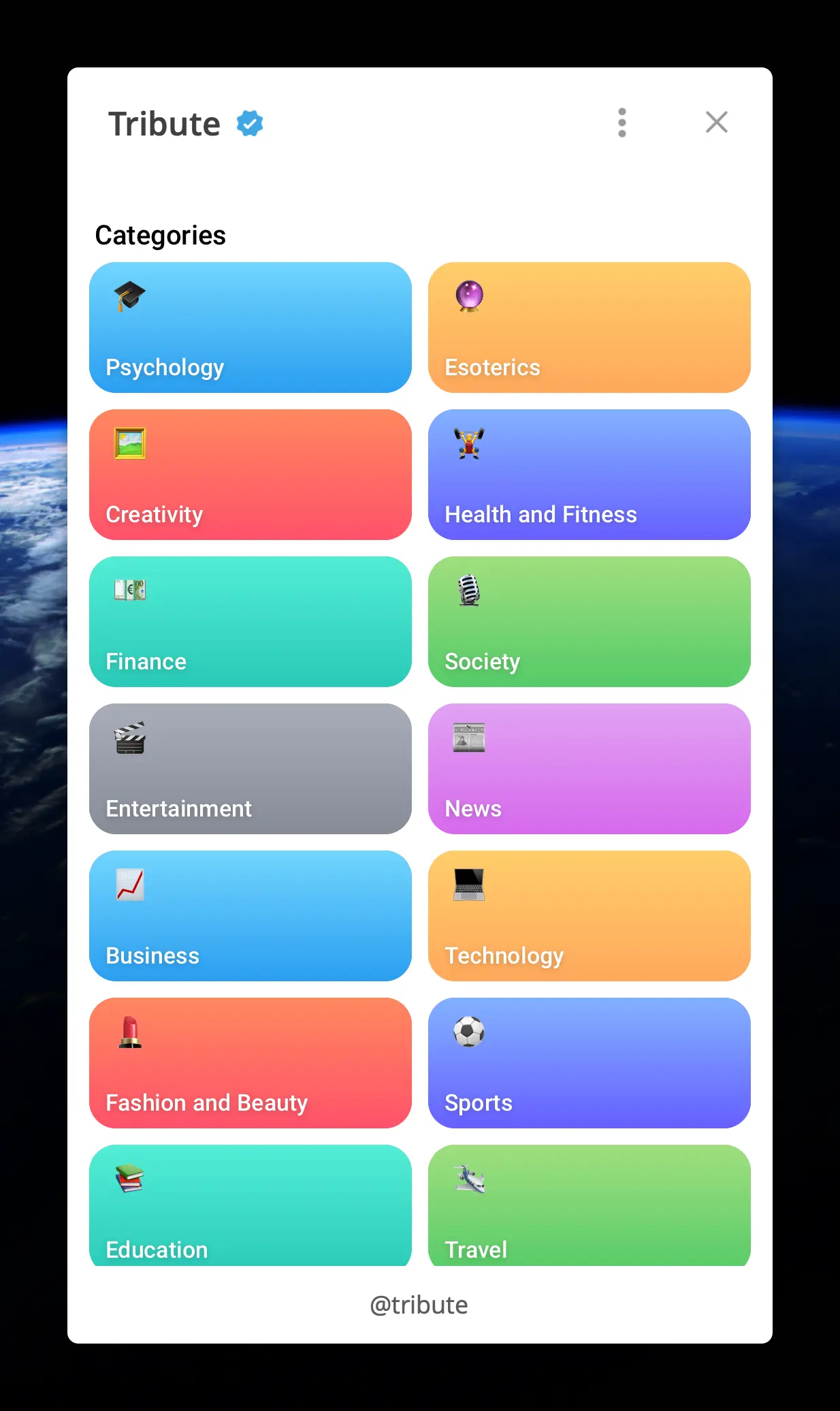Screen dimensions: 840x1411
Task: Open the Entertainment category
Action: 250,769
